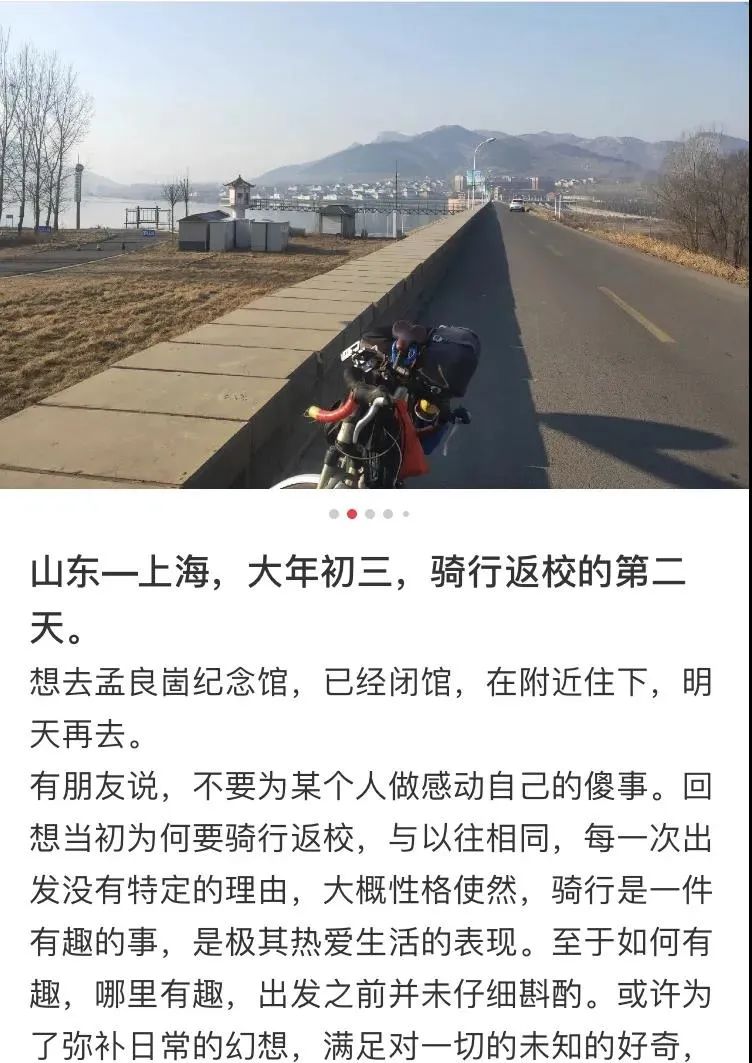
Task: Open the bicycle road photo full screen
Action: pyautogui.click(x=376, y=245)
